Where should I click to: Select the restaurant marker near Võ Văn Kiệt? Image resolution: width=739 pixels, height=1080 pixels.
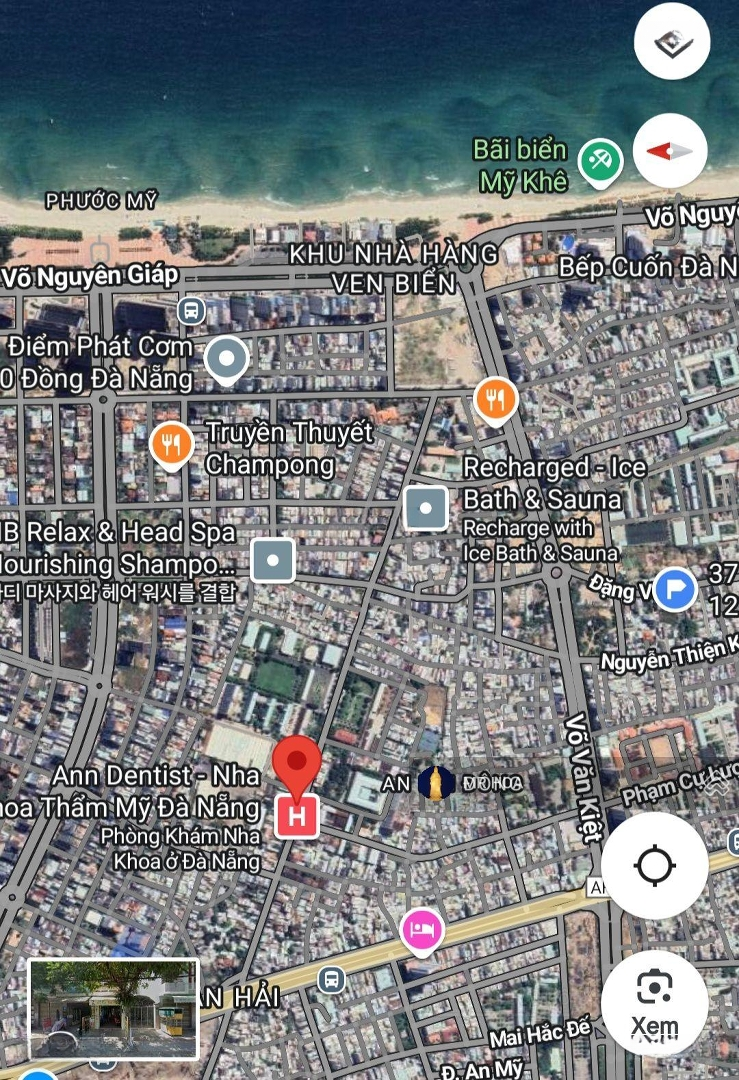(494, 400)
